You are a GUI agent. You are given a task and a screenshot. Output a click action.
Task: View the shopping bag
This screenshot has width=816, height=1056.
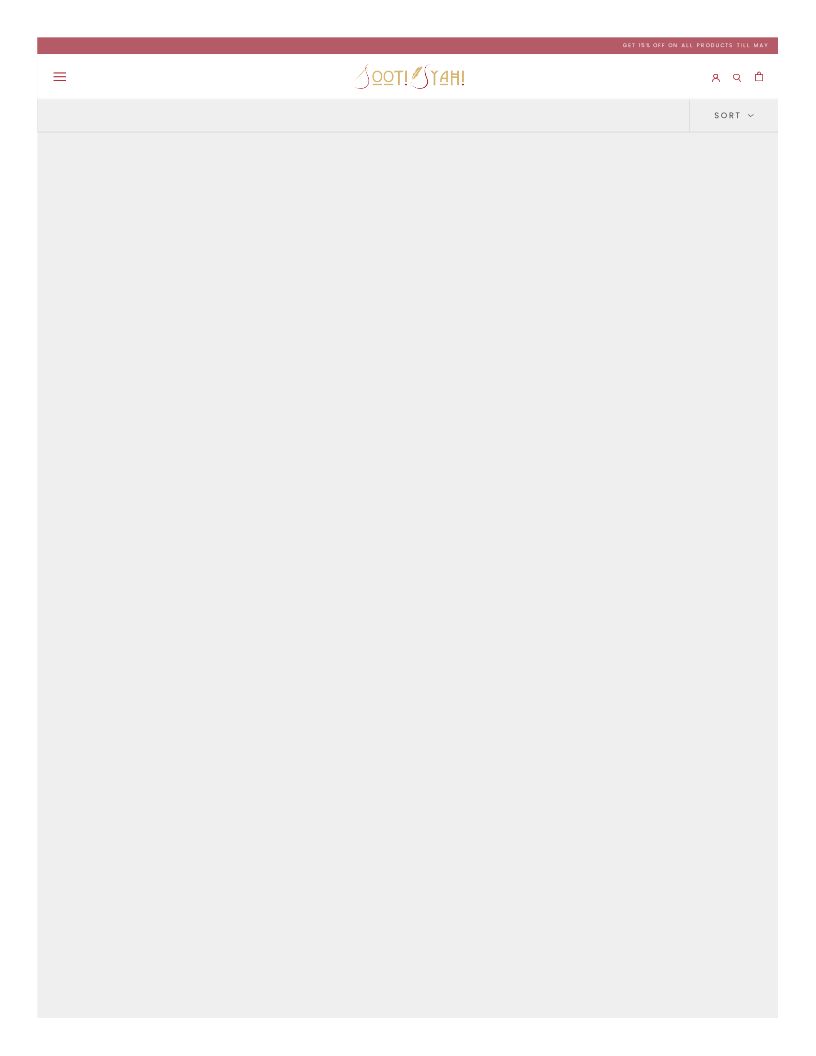click(x=759, y=77)
